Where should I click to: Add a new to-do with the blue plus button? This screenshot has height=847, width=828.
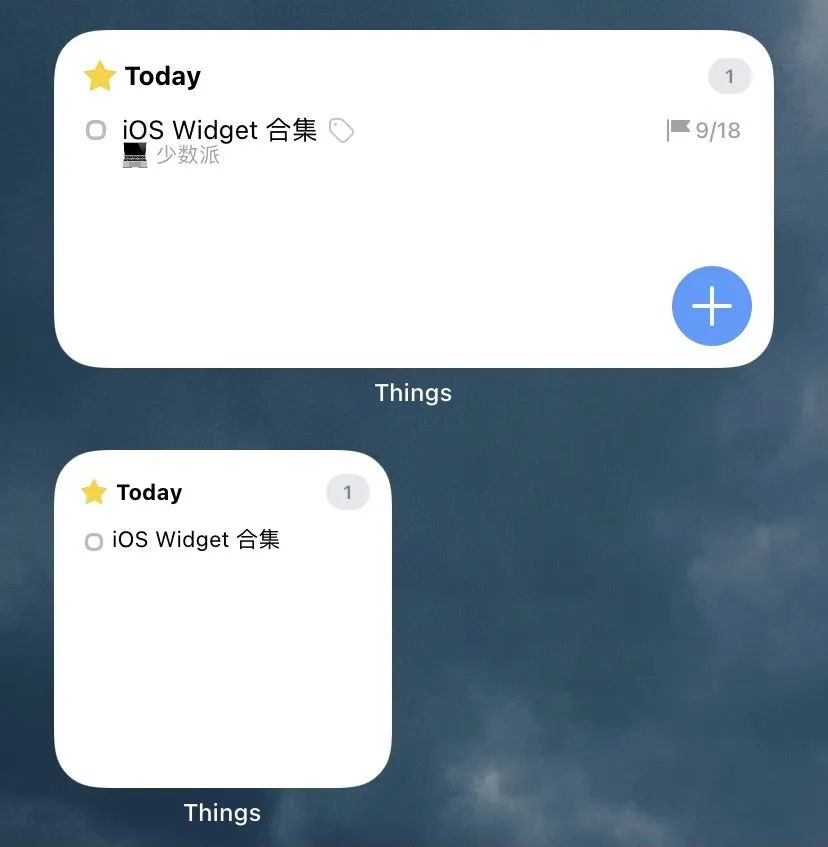point(711,306)
